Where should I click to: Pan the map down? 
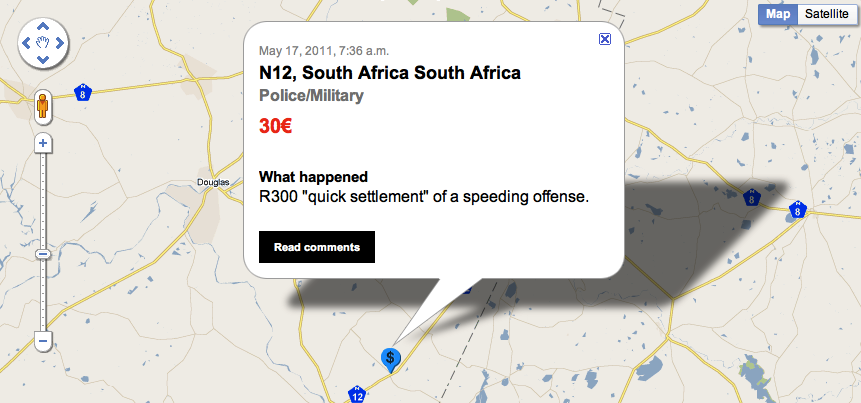coord(43,60)
